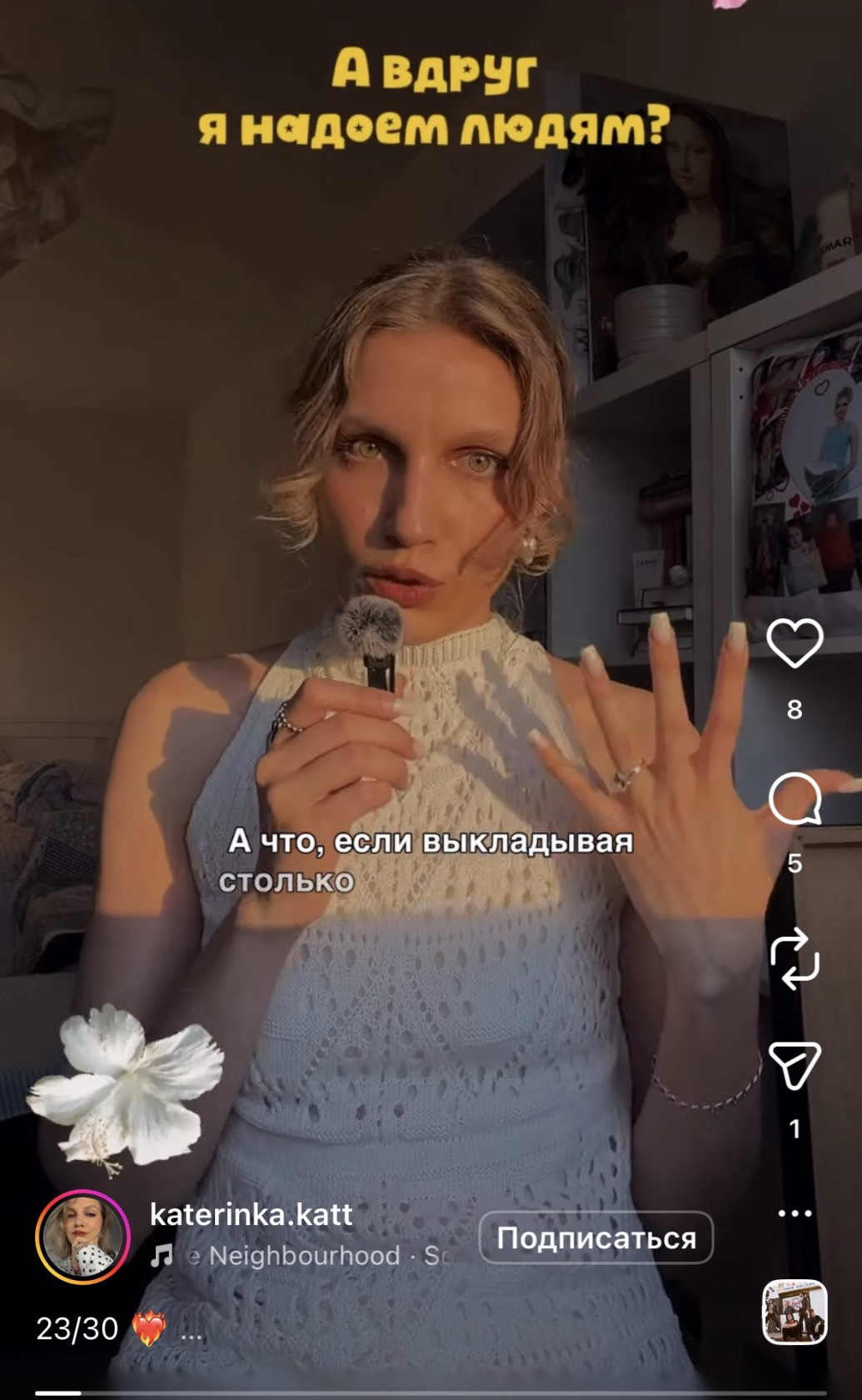Open the audio cover thumbnail
Viewport: 862px width, 1400px height.
(795, 1312)
